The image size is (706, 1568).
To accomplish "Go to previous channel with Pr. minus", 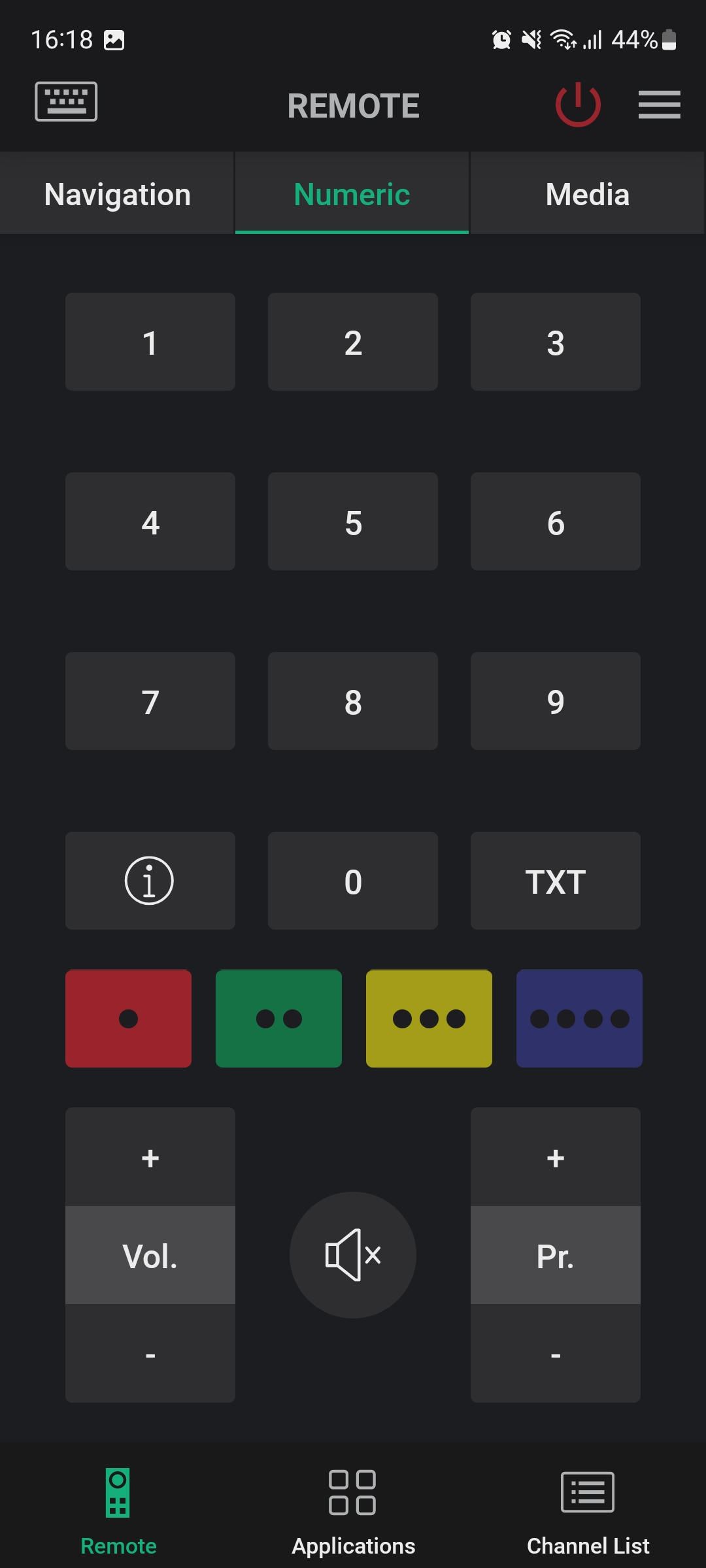I will tap(556, 1354).
